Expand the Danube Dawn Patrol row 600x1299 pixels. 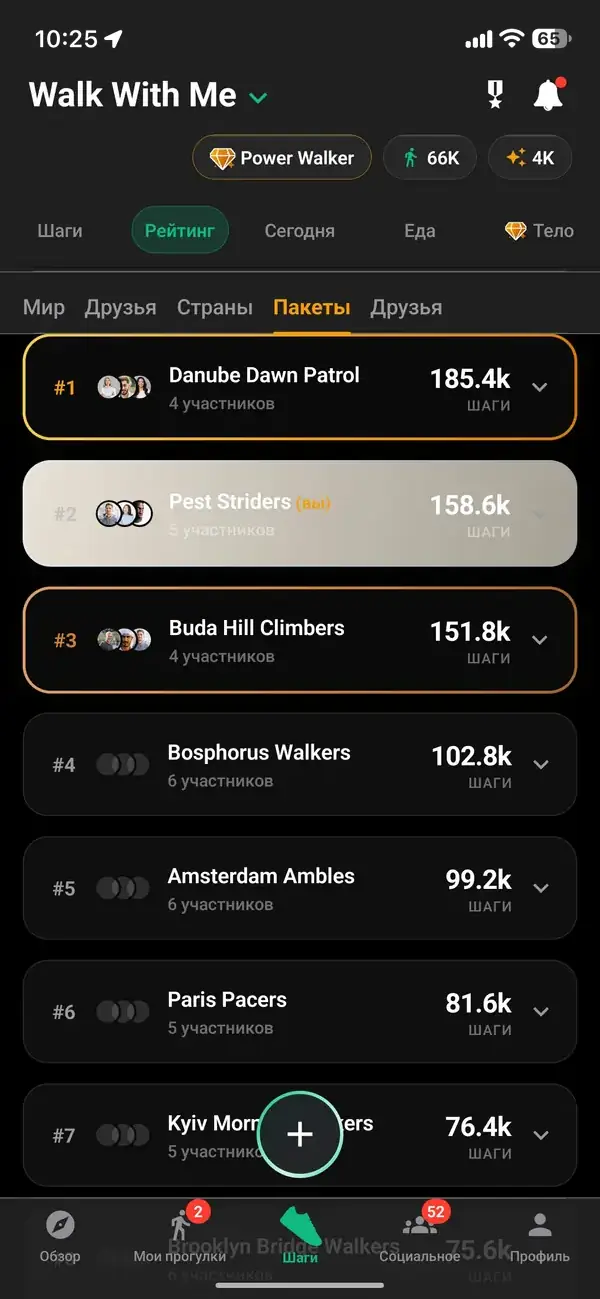[x=540, y=387]
